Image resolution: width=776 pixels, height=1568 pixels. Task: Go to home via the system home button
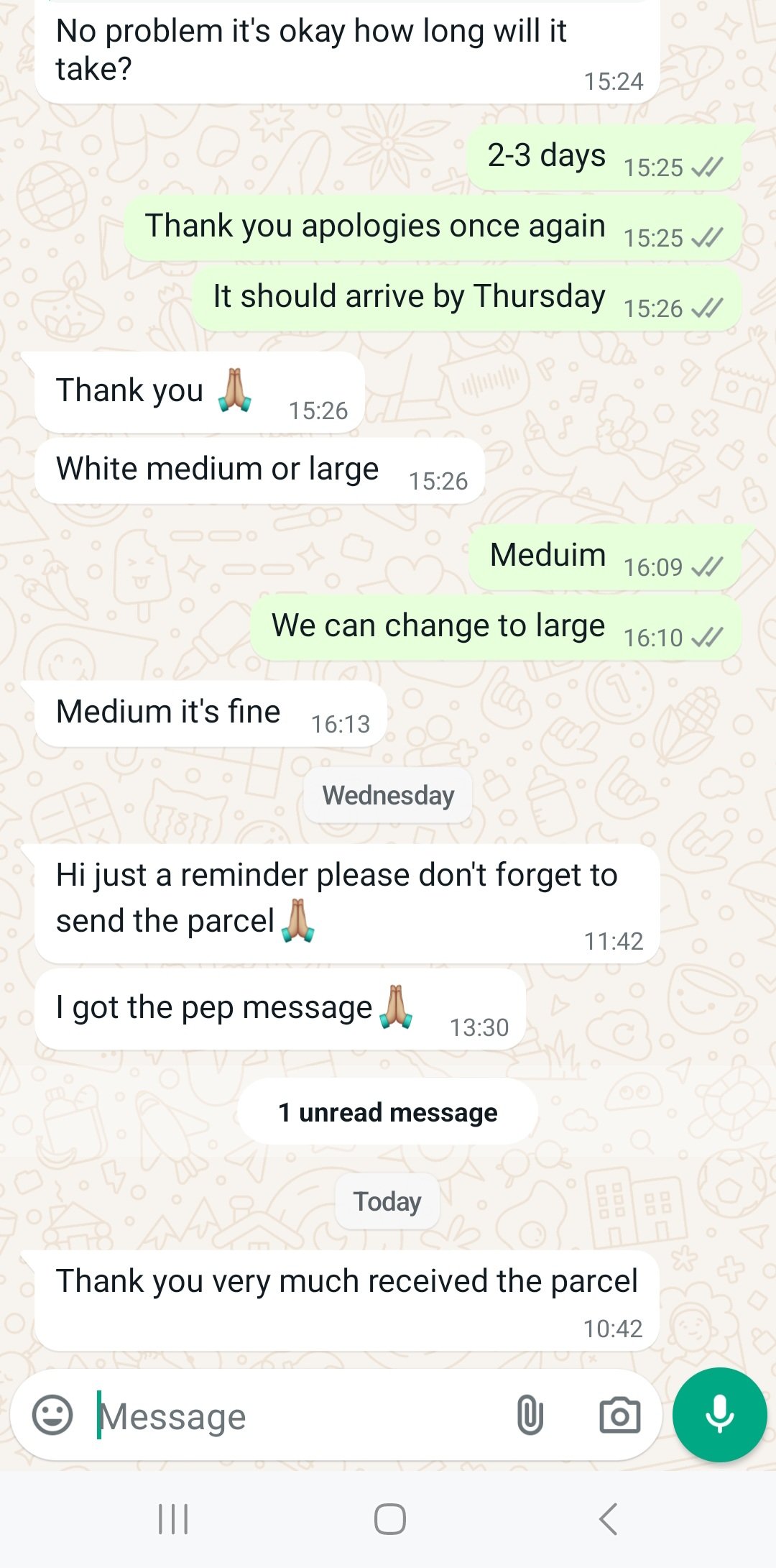pos(389,1518)
